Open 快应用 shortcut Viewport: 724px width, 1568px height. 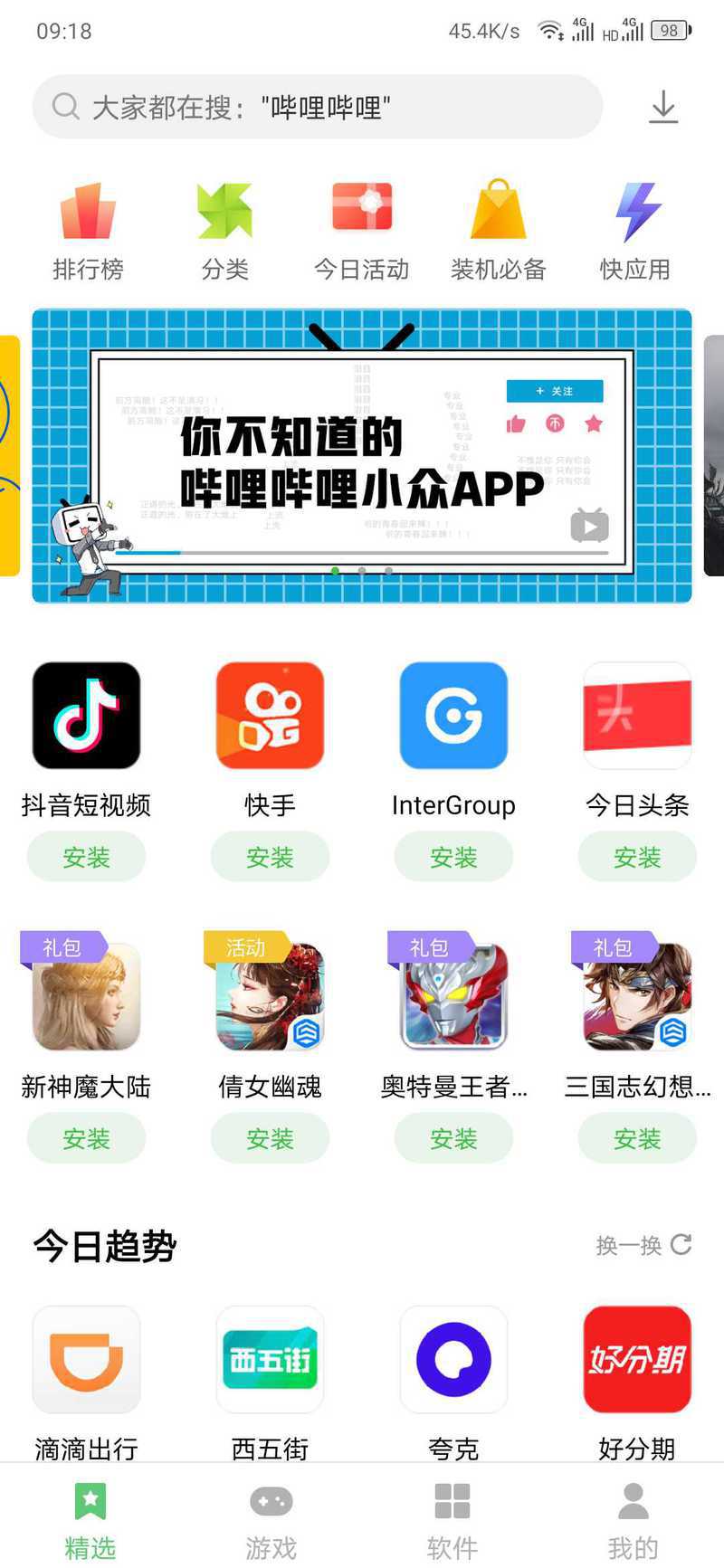point(635,231)
